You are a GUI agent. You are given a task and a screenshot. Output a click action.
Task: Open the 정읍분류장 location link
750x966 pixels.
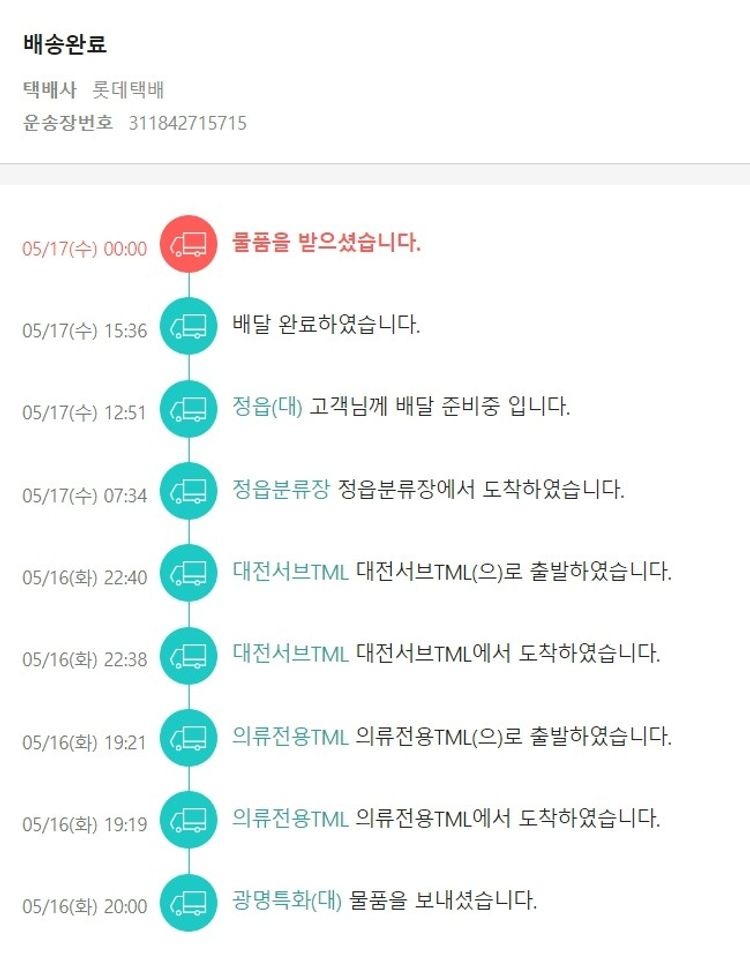coord(280,489)
